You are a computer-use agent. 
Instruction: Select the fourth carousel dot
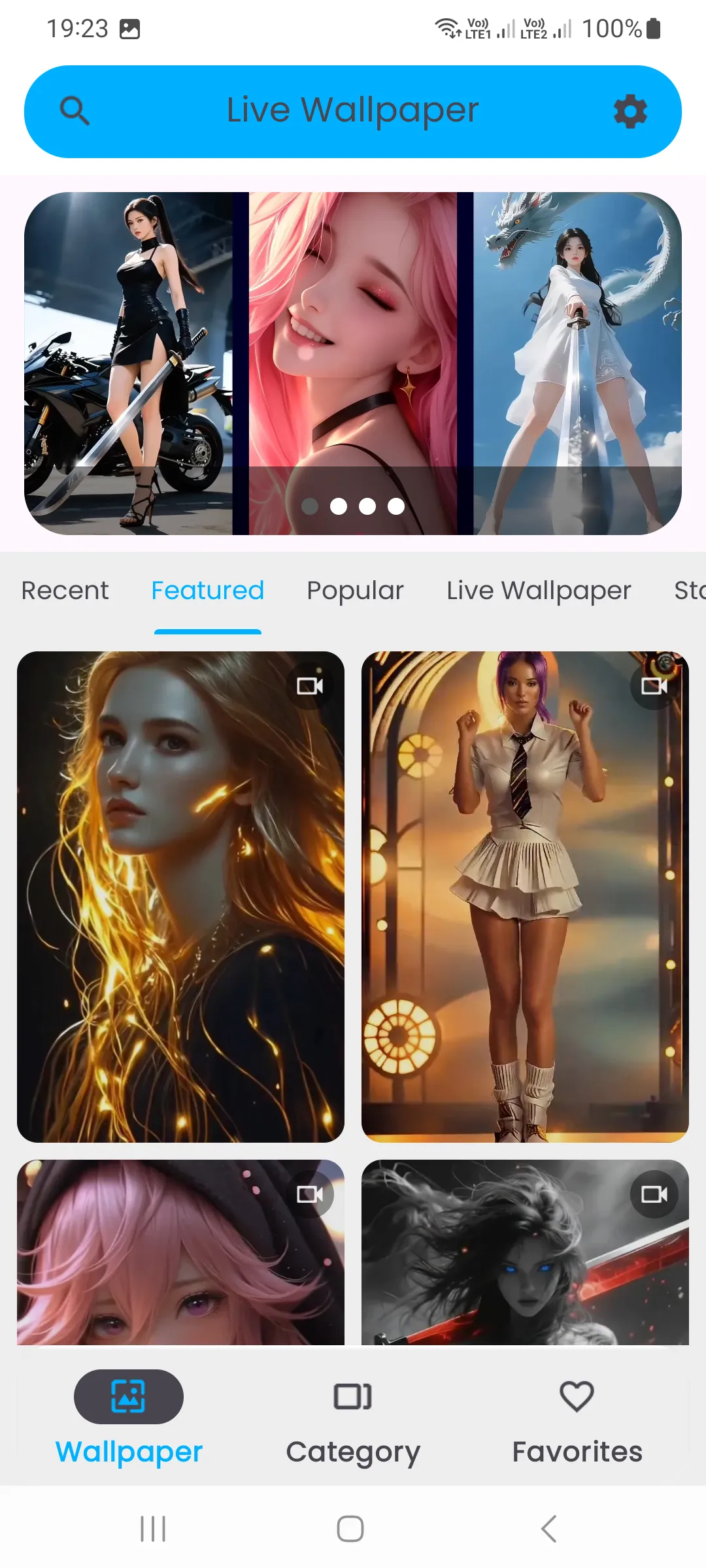click(395, 505)
